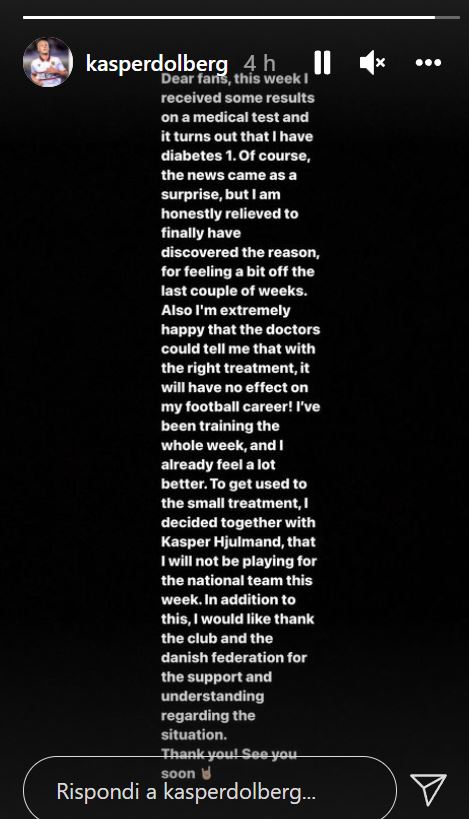Open the three-dot overflow menu
Image resolution: width=469 pixels, height=819 pixels.
(428, 63)
